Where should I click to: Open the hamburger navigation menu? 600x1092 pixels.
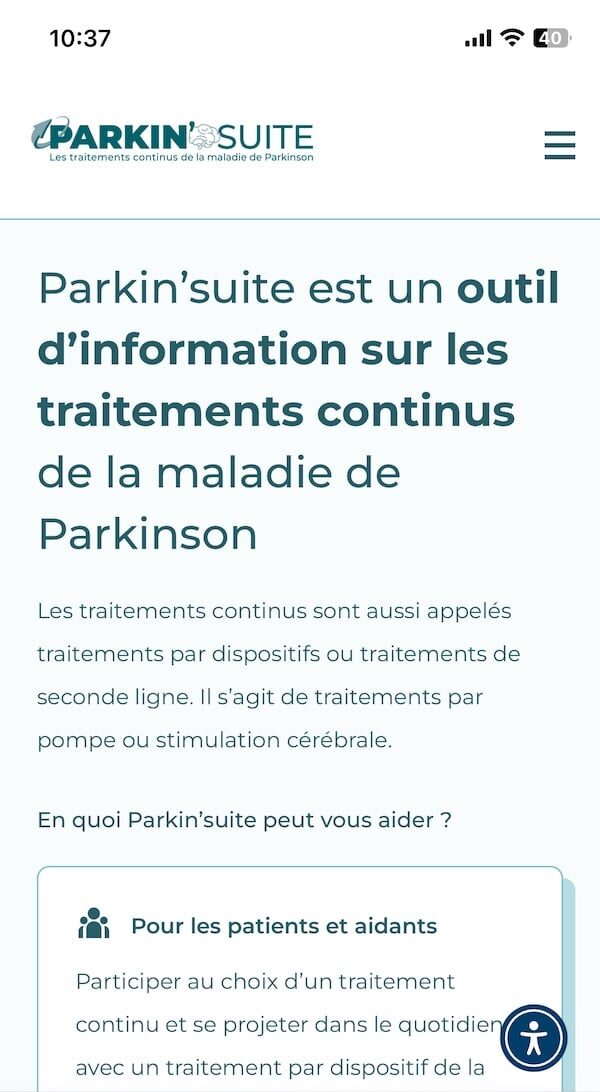559,145
